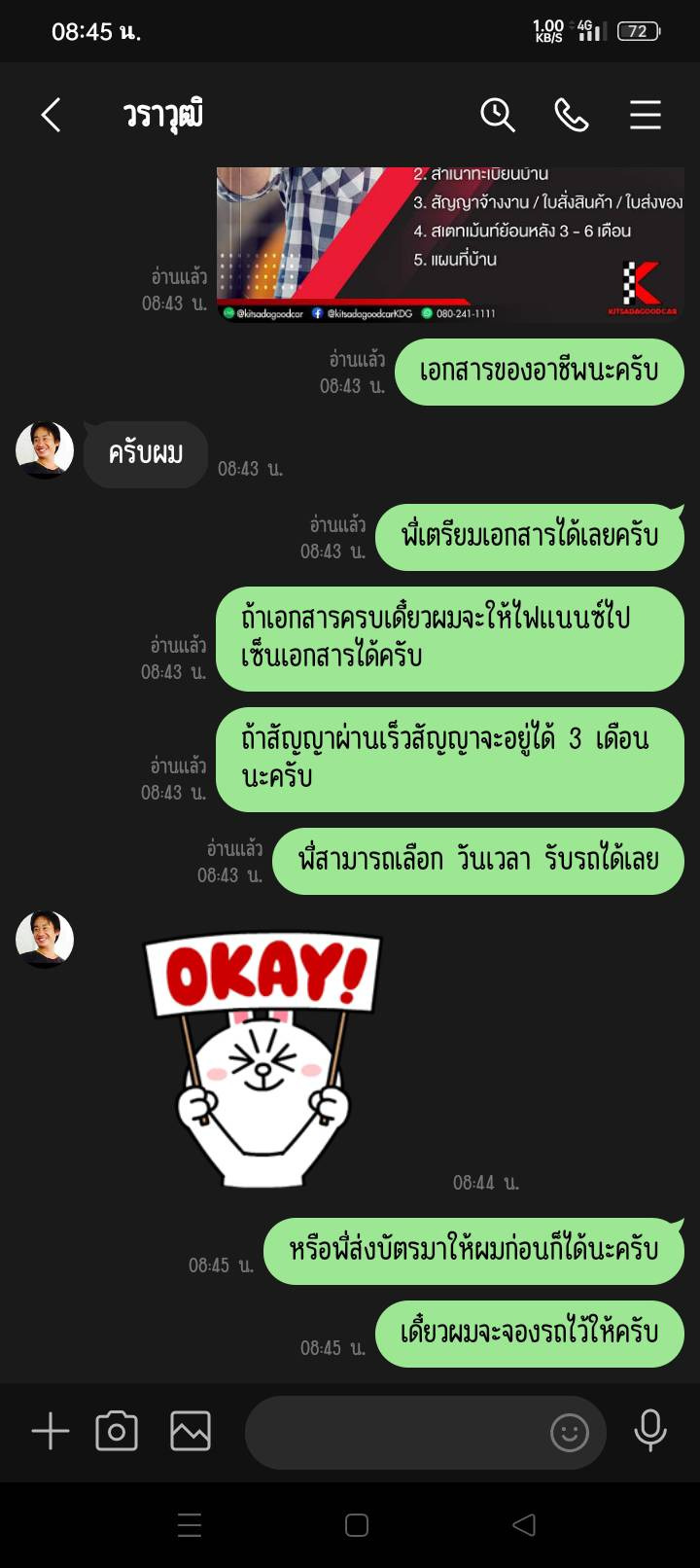The image size is (700, 1568).
Task: Go back from the วราวุฒิ chat
Action: pos(51,115)
